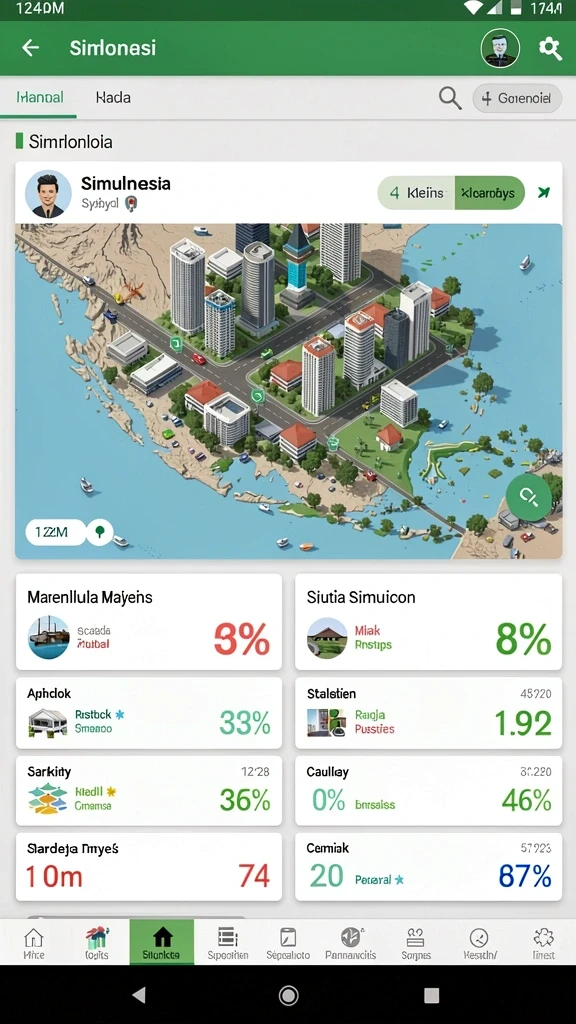Tap the location pin button on map
The width and height of the screenshot is (576, 1024).
click(x=99, y=532)
